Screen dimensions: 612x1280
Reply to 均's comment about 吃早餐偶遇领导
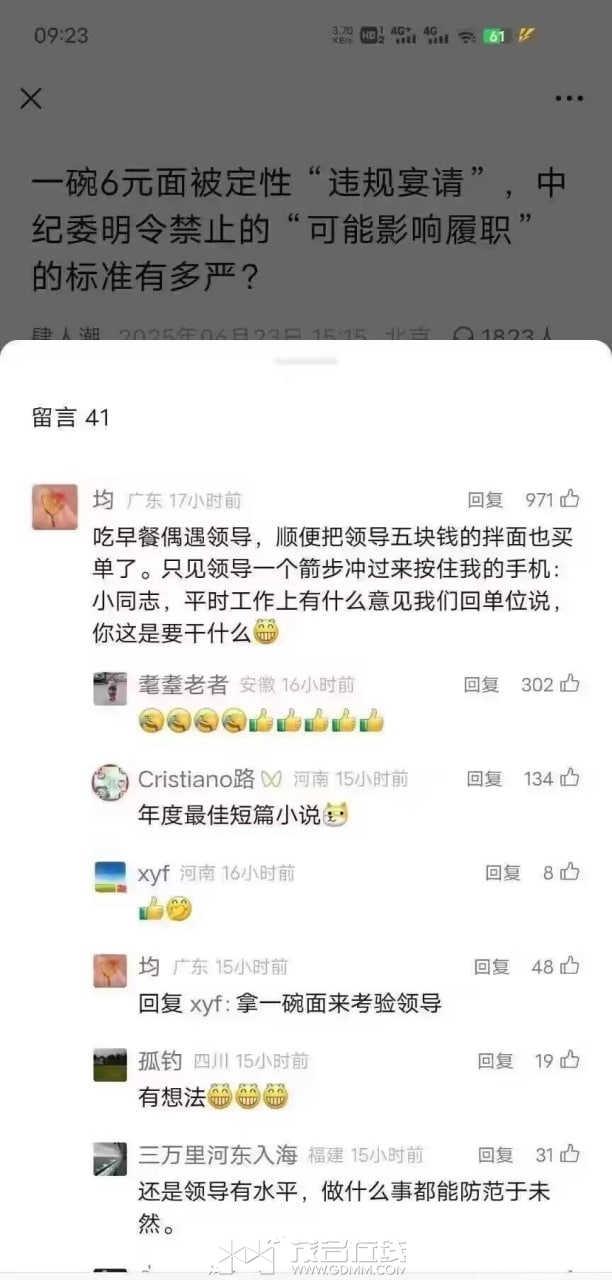[x=485, y=500]
